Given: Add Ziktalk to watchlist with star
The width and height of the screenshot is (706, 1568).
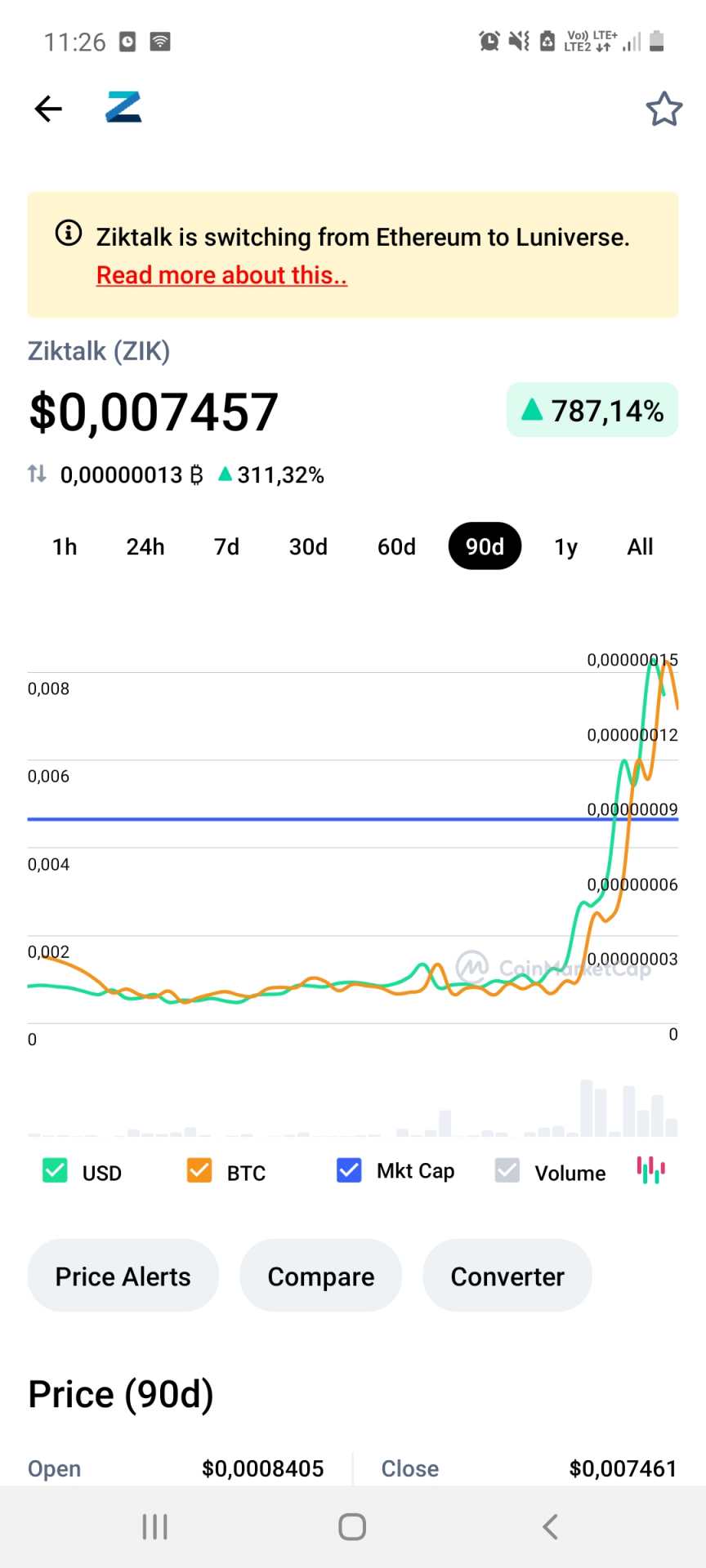Looking at the screenshot, I should coord(664,109).
